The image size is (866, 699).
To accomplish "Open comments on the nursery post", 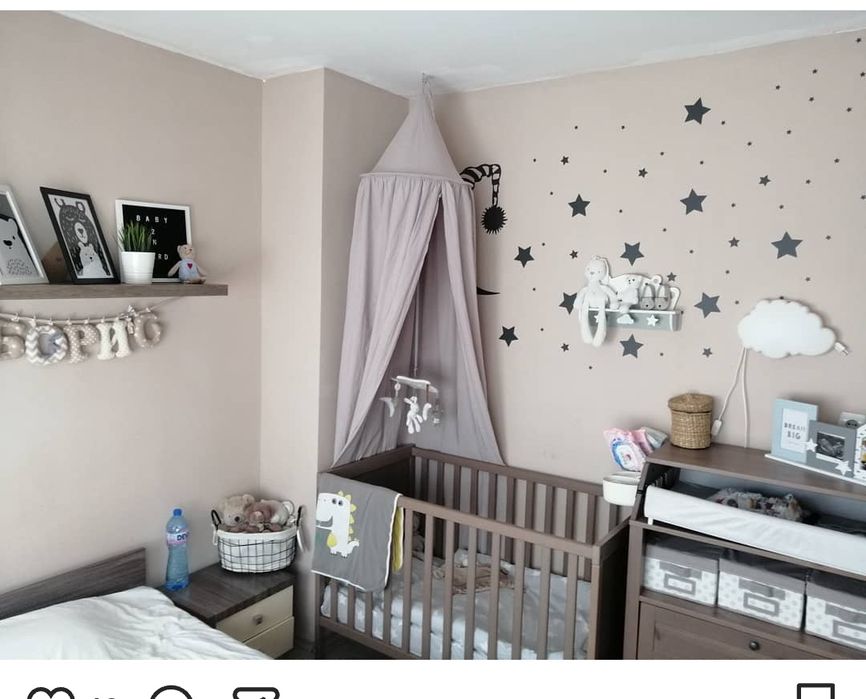I will coord(170,693).
